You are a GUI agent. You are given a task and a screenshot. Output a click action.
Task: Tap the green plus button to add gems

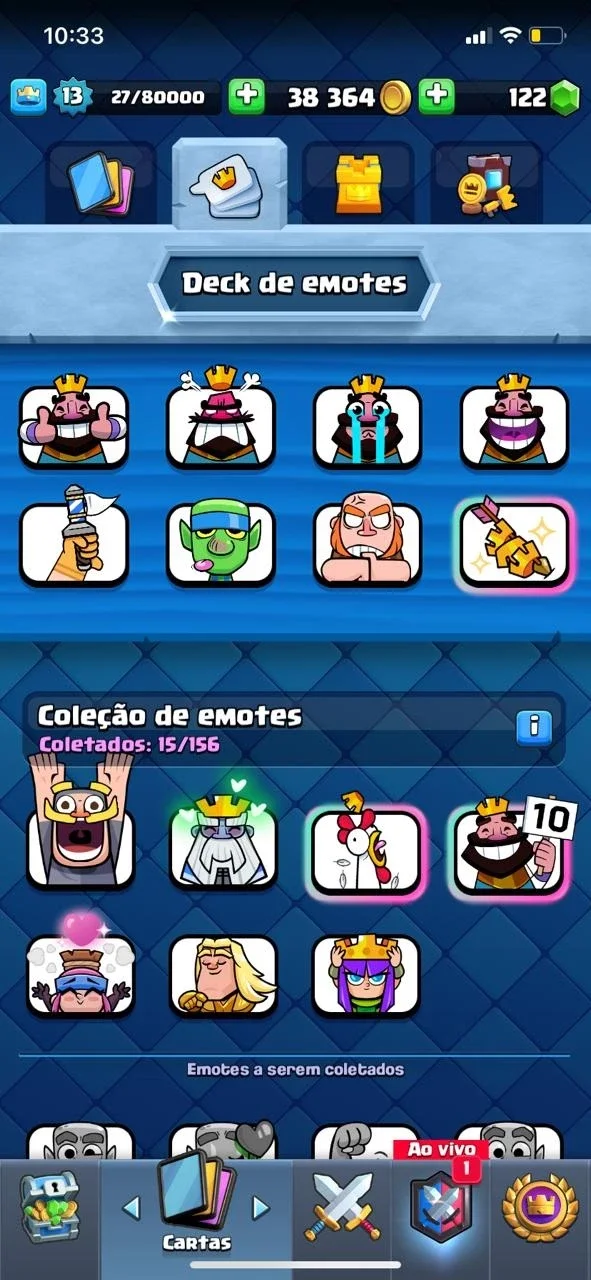436,97
